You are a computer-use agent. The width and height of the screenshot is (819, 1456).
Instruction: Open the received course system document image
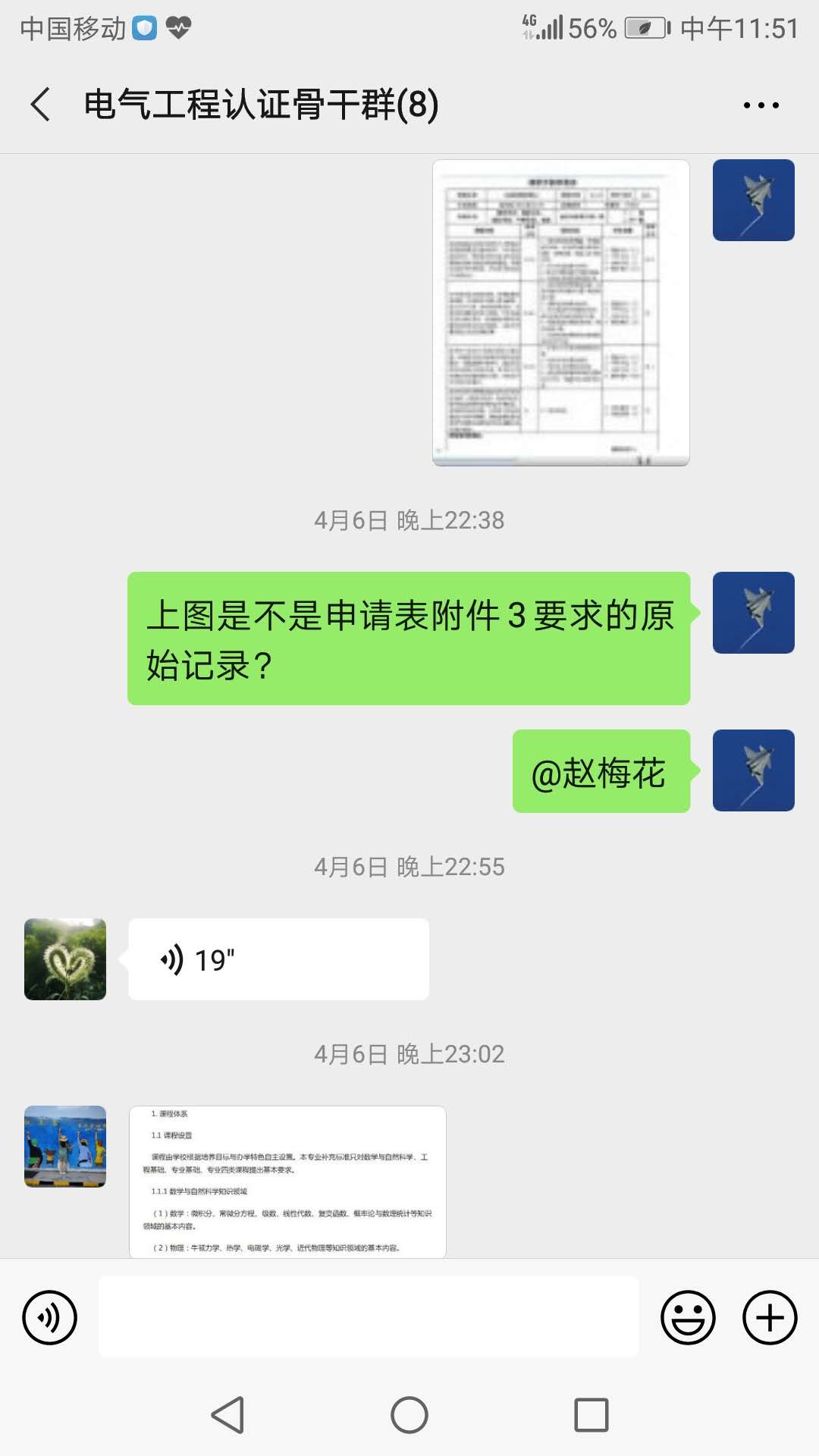point(287,1181)
